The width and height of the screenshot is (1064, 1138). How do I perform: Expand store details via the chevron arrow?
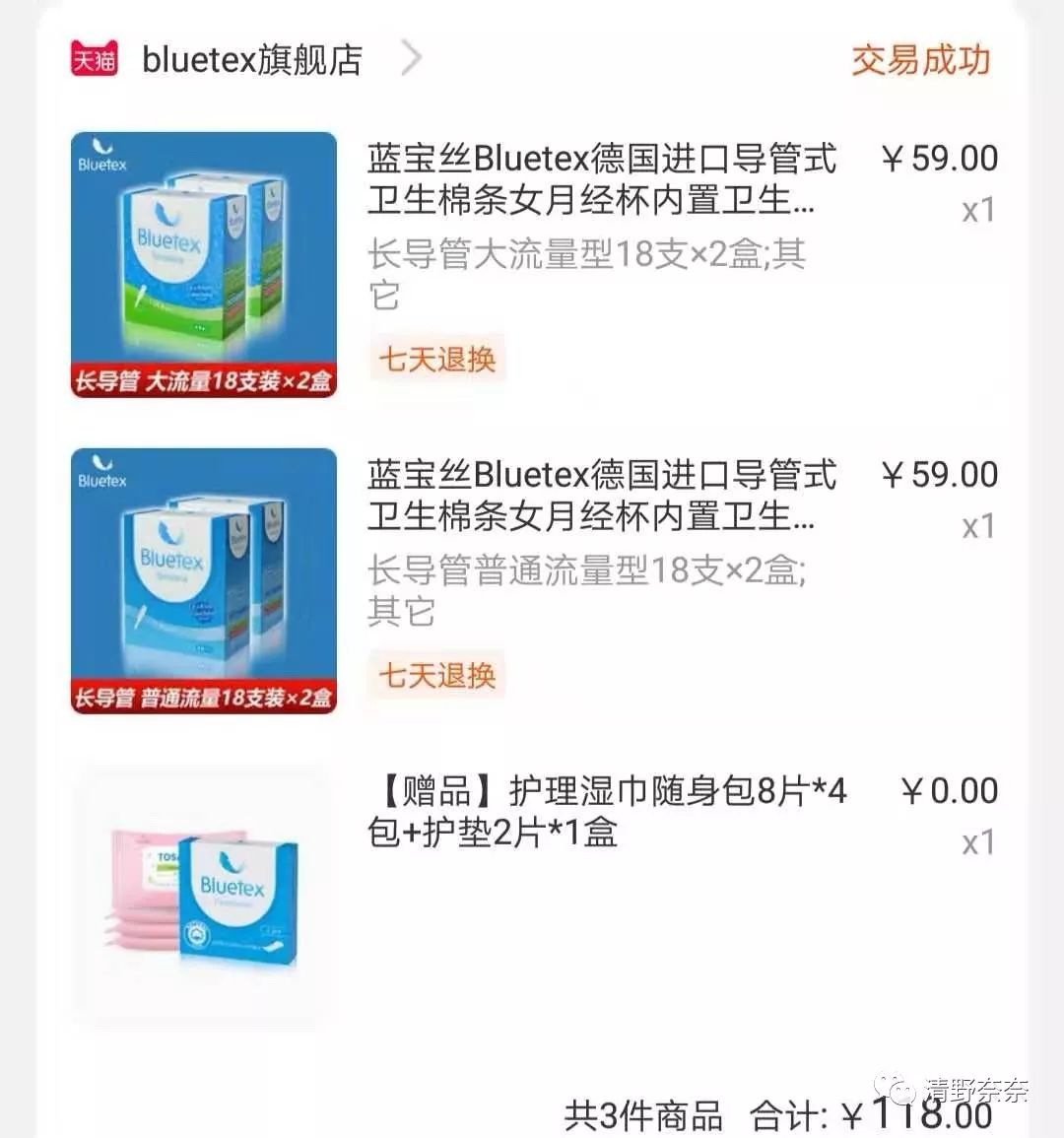tap(412, 59)
